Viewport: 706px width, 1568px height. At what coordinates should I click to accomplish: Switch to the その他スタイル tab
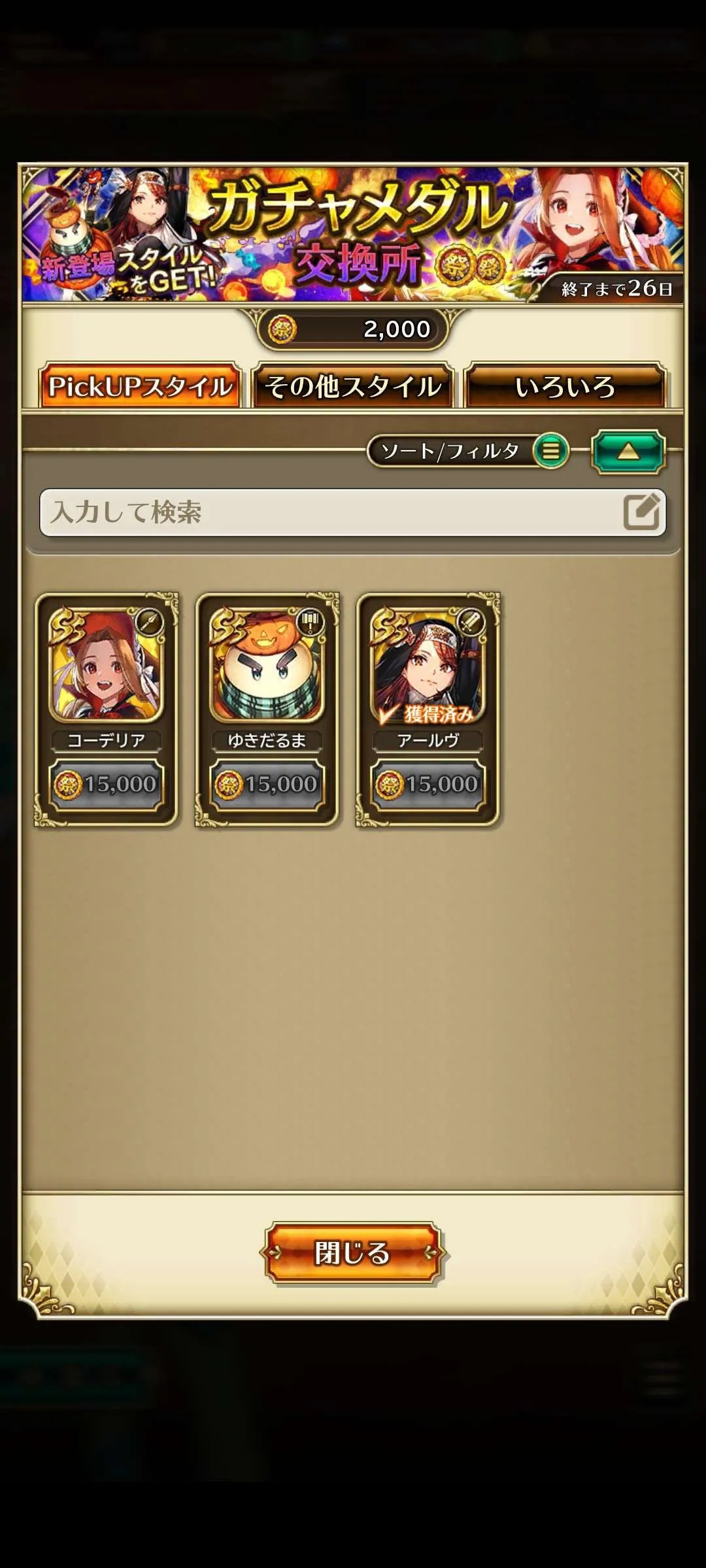click(353, 387)
